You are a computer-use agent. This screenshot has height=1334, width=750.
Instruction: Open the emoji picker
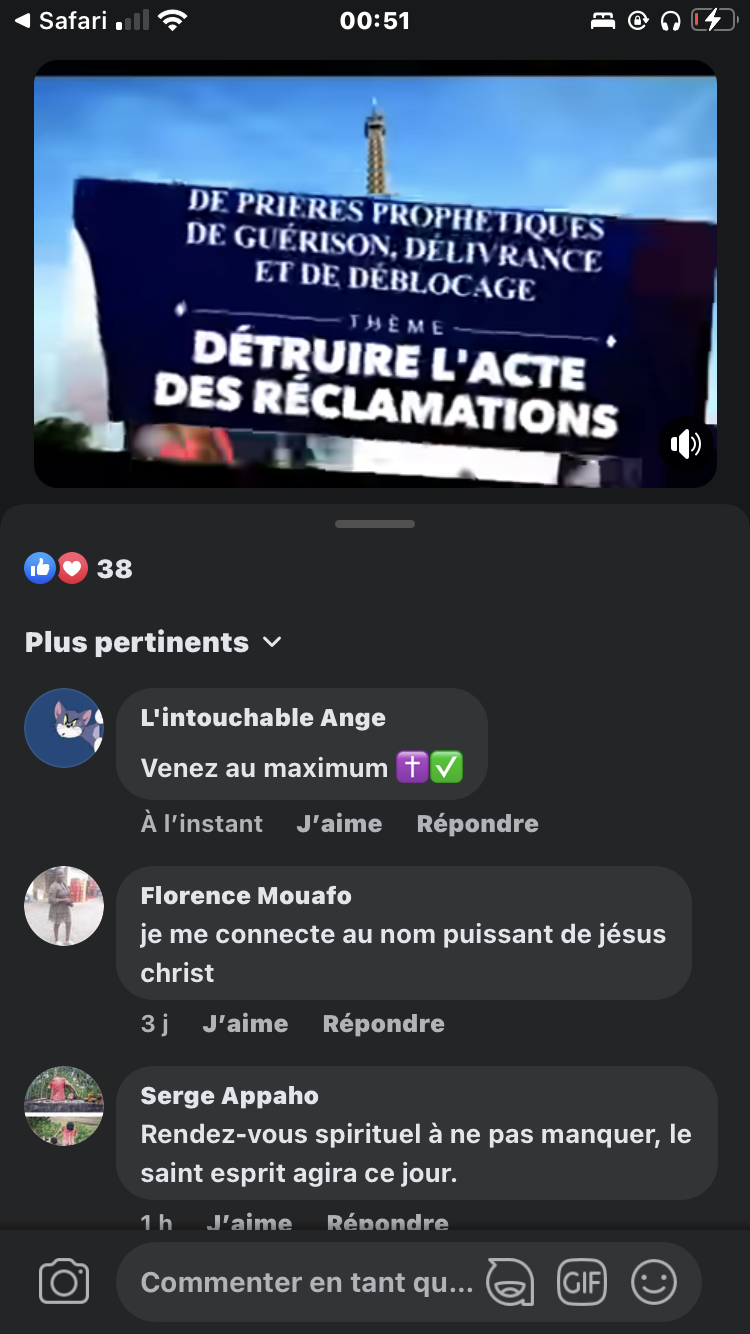[654, 1282]
